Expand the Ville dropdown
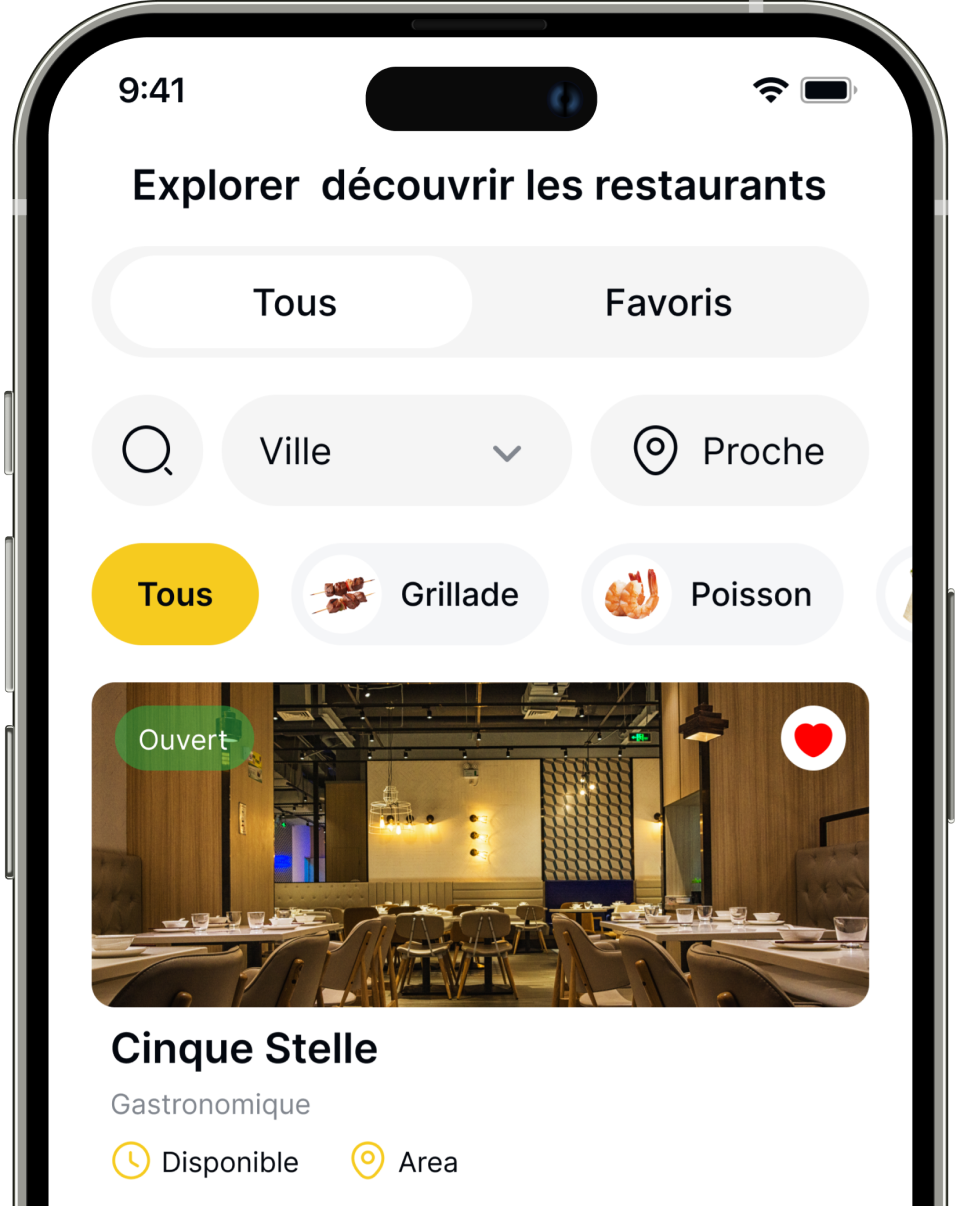This screenshot has width=960, height=1206. pos(397,451)
